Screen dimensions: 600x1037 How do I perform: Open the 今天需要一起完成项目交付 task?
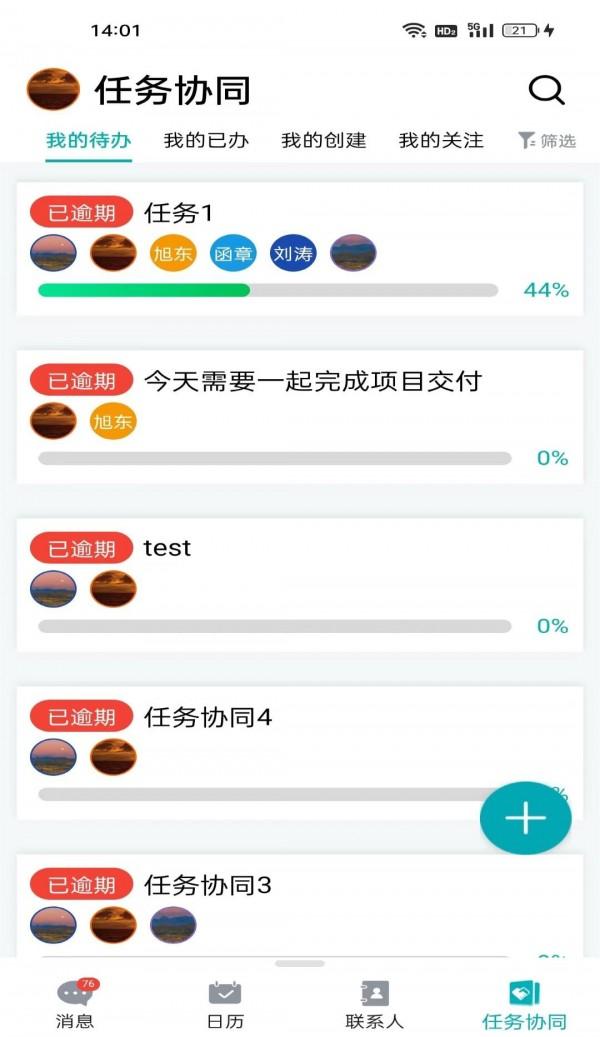(300, 417)
